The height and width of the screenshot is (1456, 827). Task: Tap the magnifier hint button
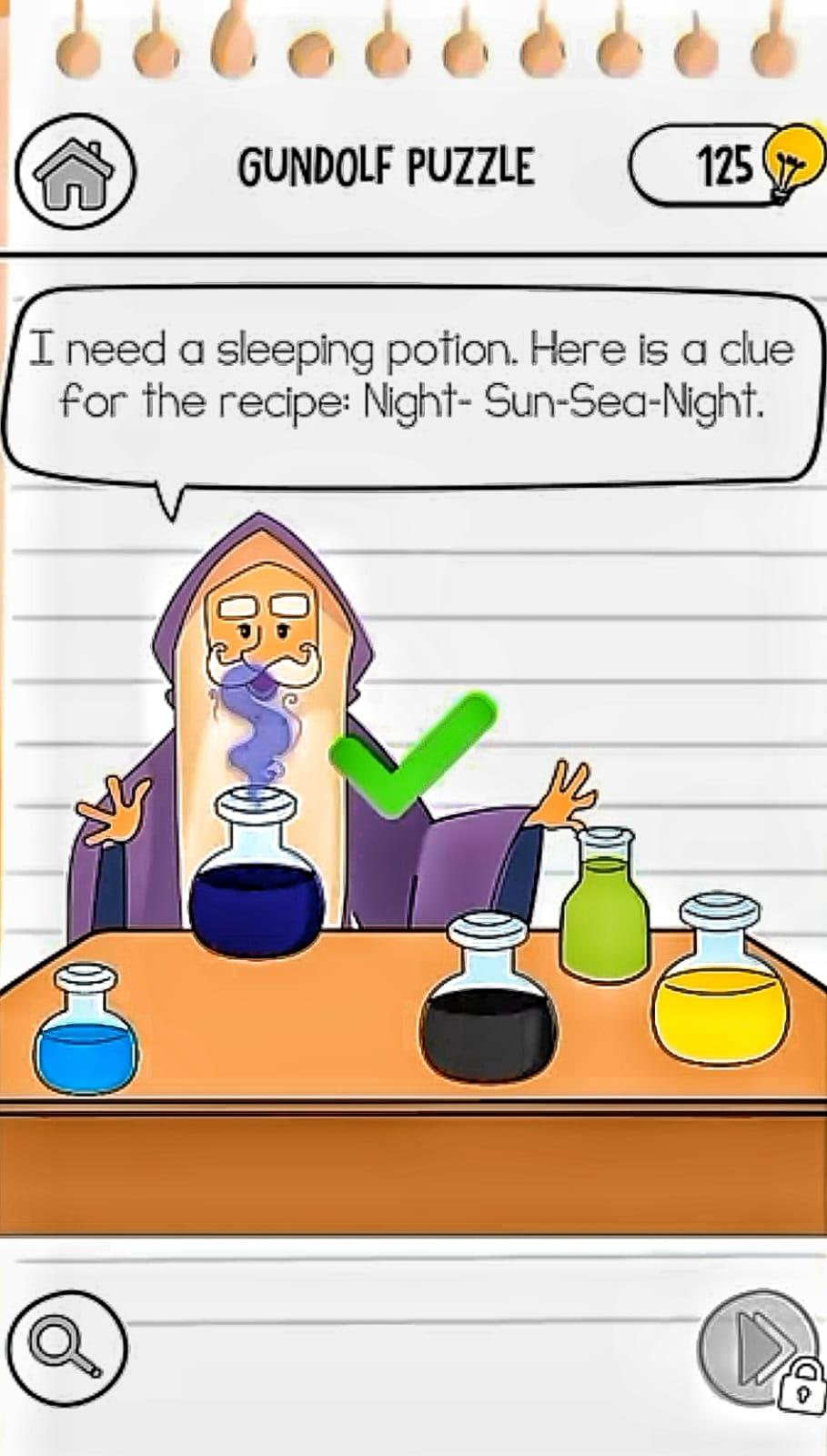coord(66,1348)
